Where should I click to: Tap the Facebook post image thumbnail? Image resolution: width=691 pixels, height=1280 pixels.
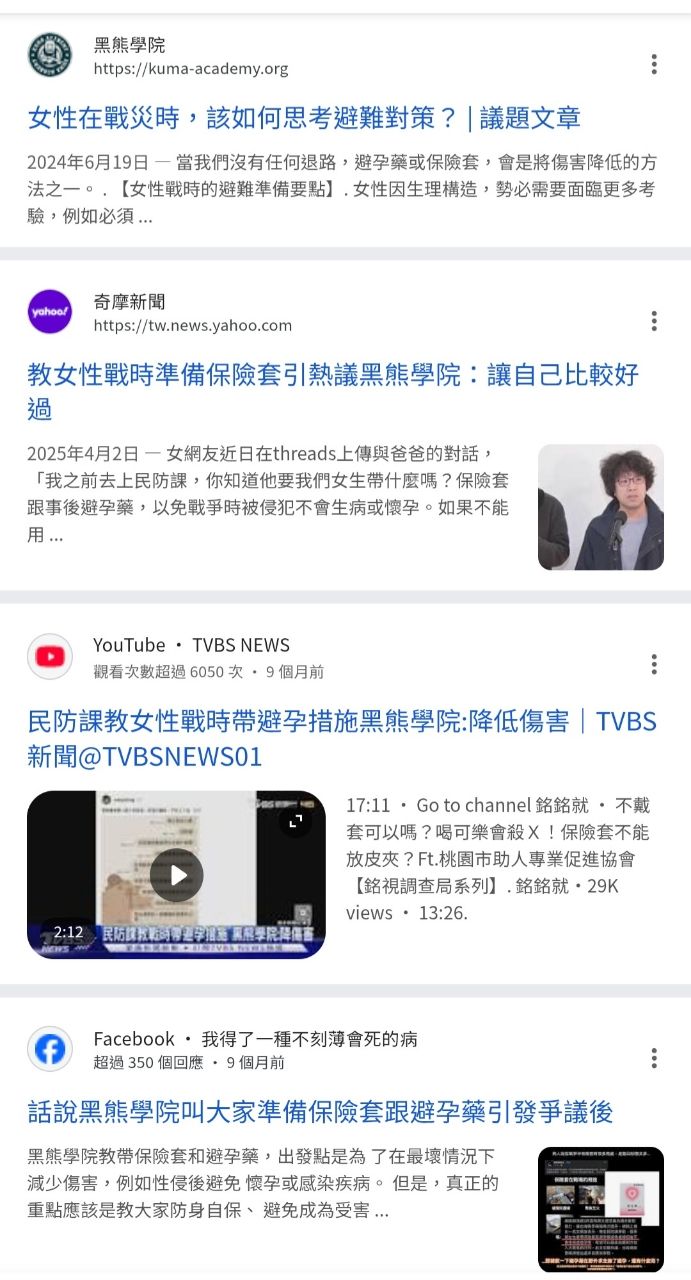pos(600,1209)
